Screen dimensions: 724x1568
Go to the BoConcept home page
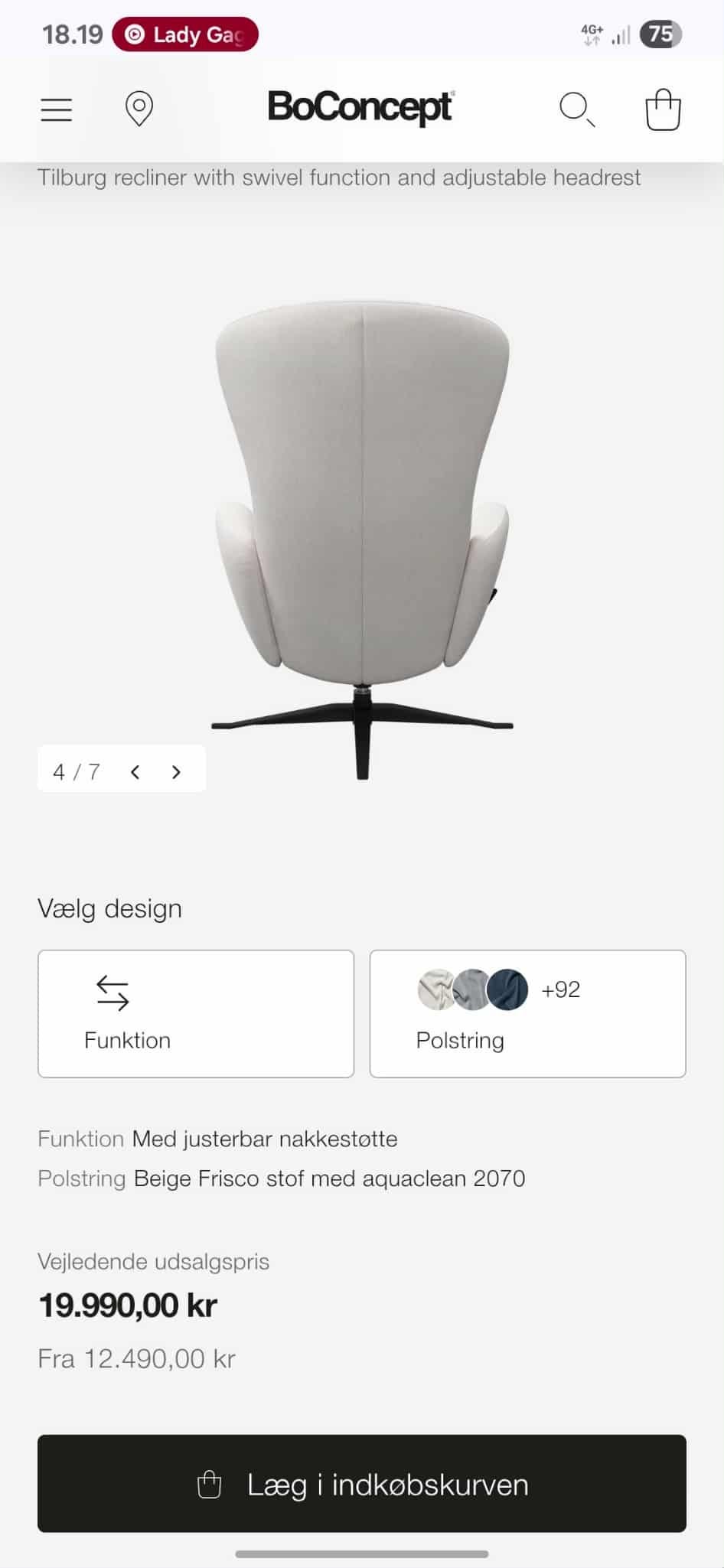360,107
